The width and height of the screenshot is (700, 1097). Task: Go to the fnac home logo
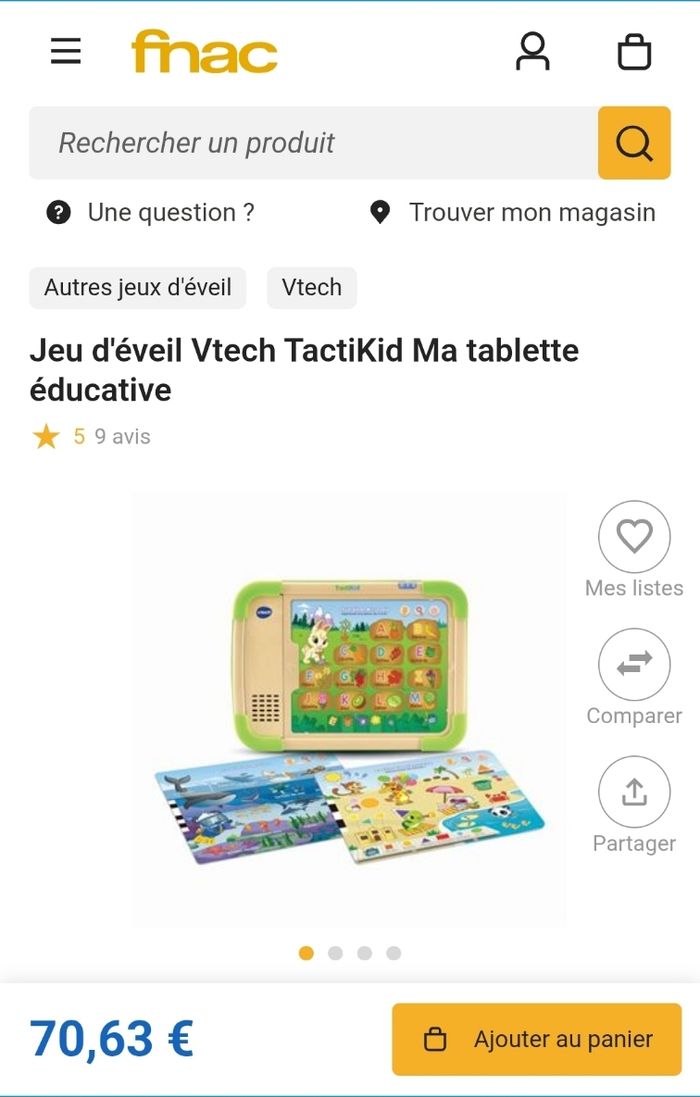click(204, 51)
